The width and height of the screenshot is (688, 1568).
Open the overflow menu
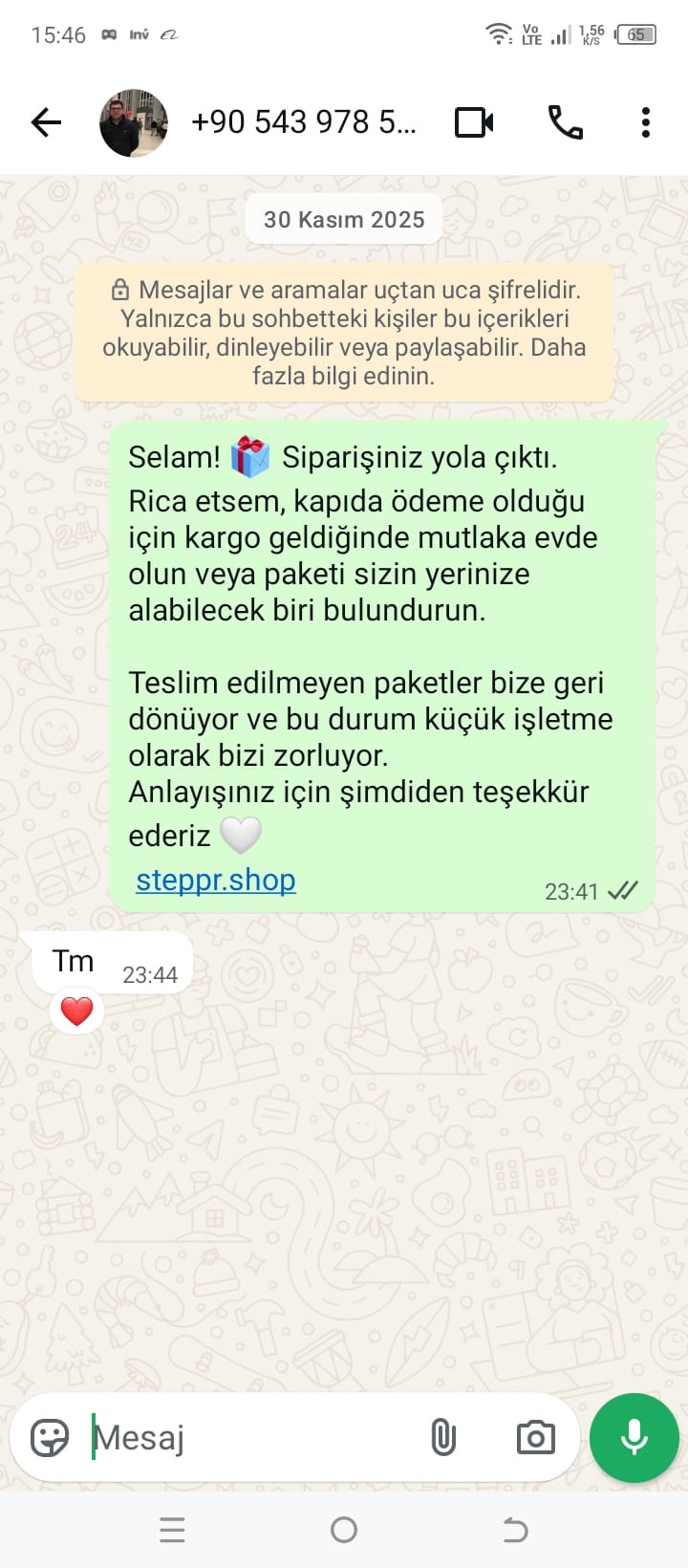[646, 122]
